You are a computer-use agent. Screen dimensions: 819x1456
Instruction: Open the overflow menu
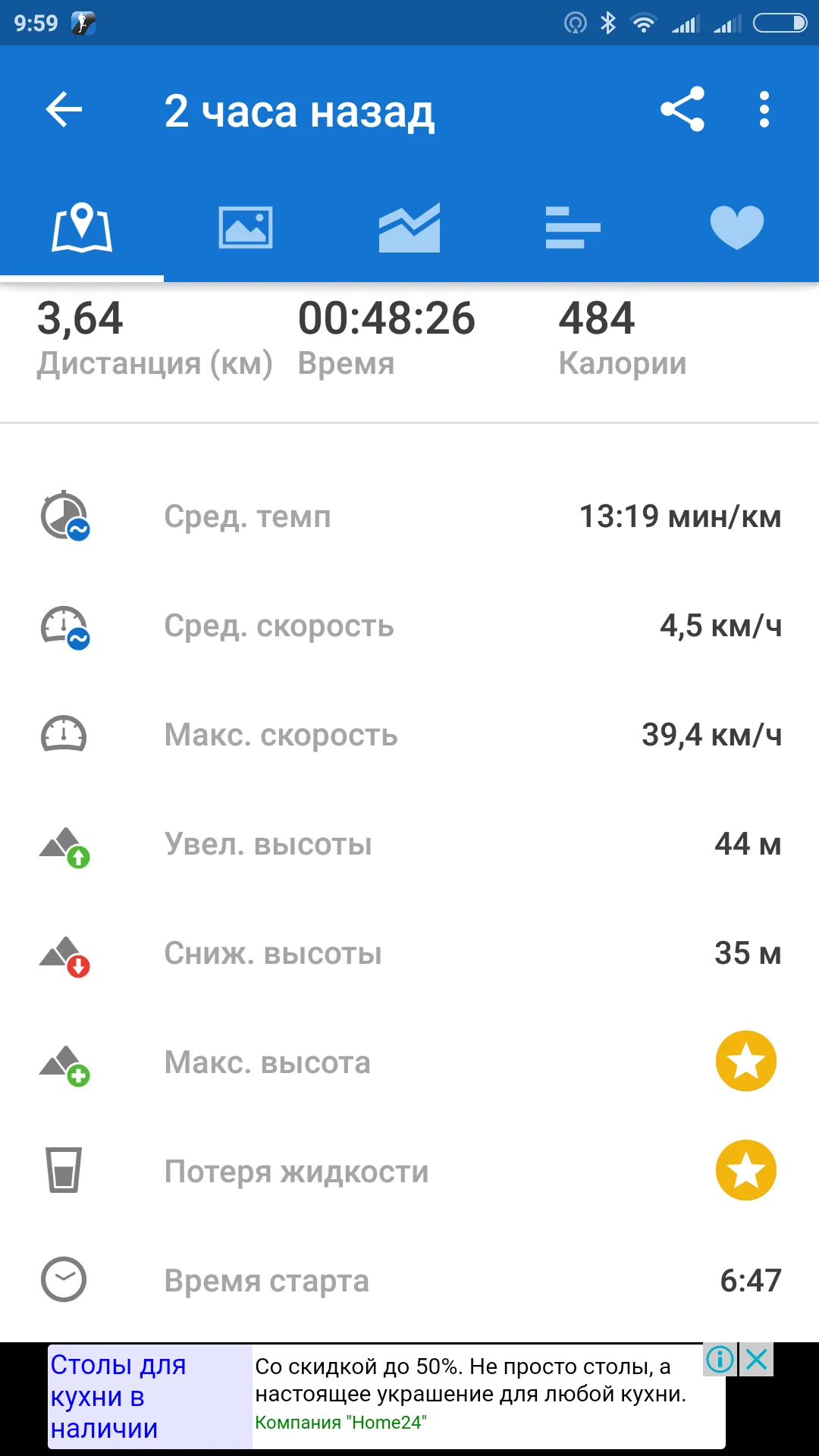coord(764,110)
